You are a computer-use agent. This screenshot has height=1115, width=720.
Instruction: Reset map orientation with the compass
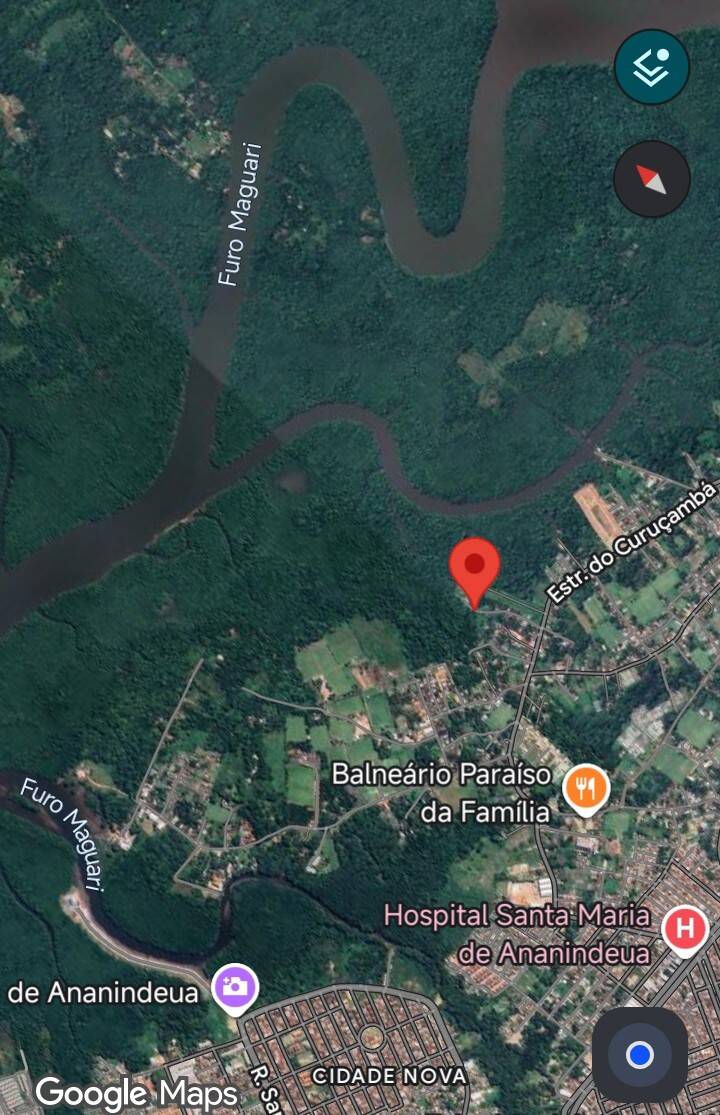pos(652,180)
